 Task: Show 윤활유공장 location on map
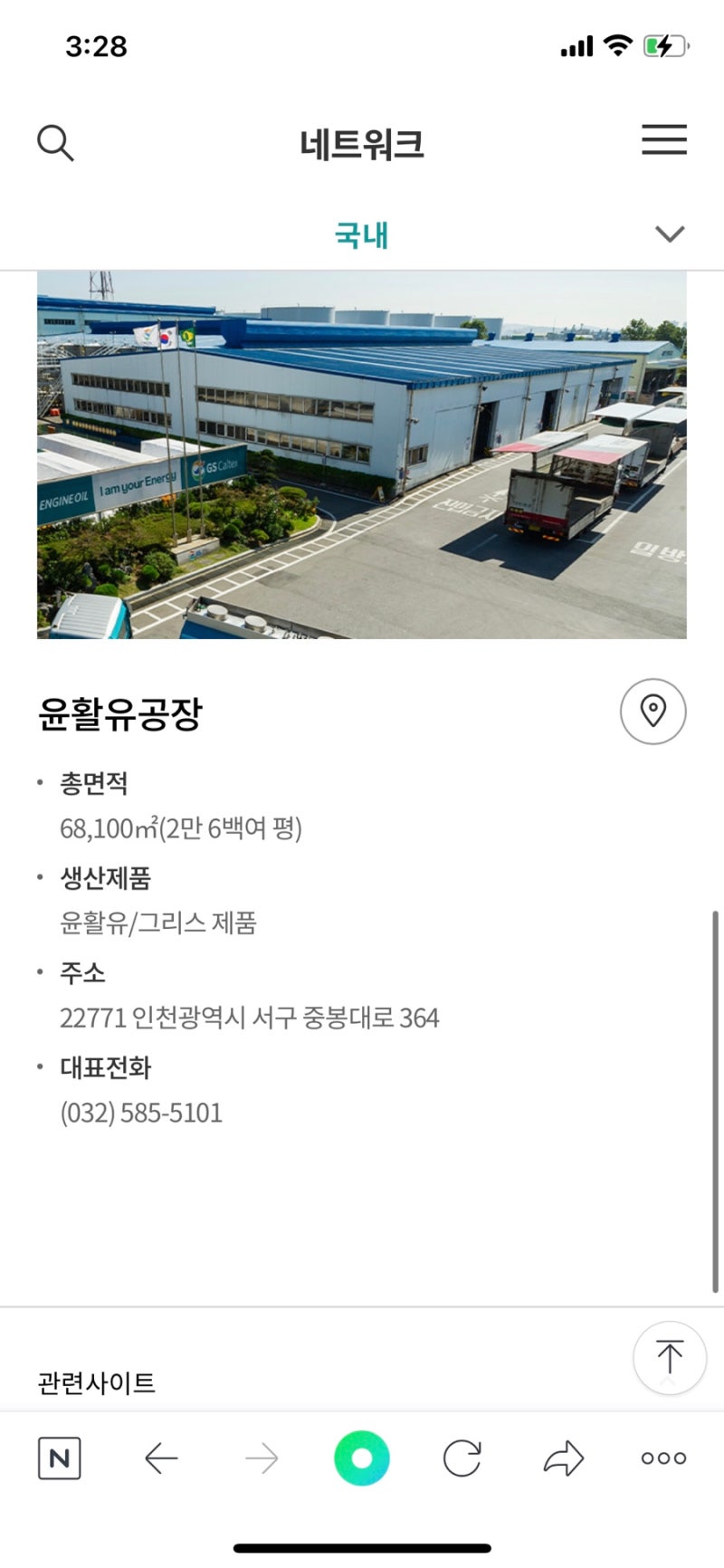(x=653, y=712)
